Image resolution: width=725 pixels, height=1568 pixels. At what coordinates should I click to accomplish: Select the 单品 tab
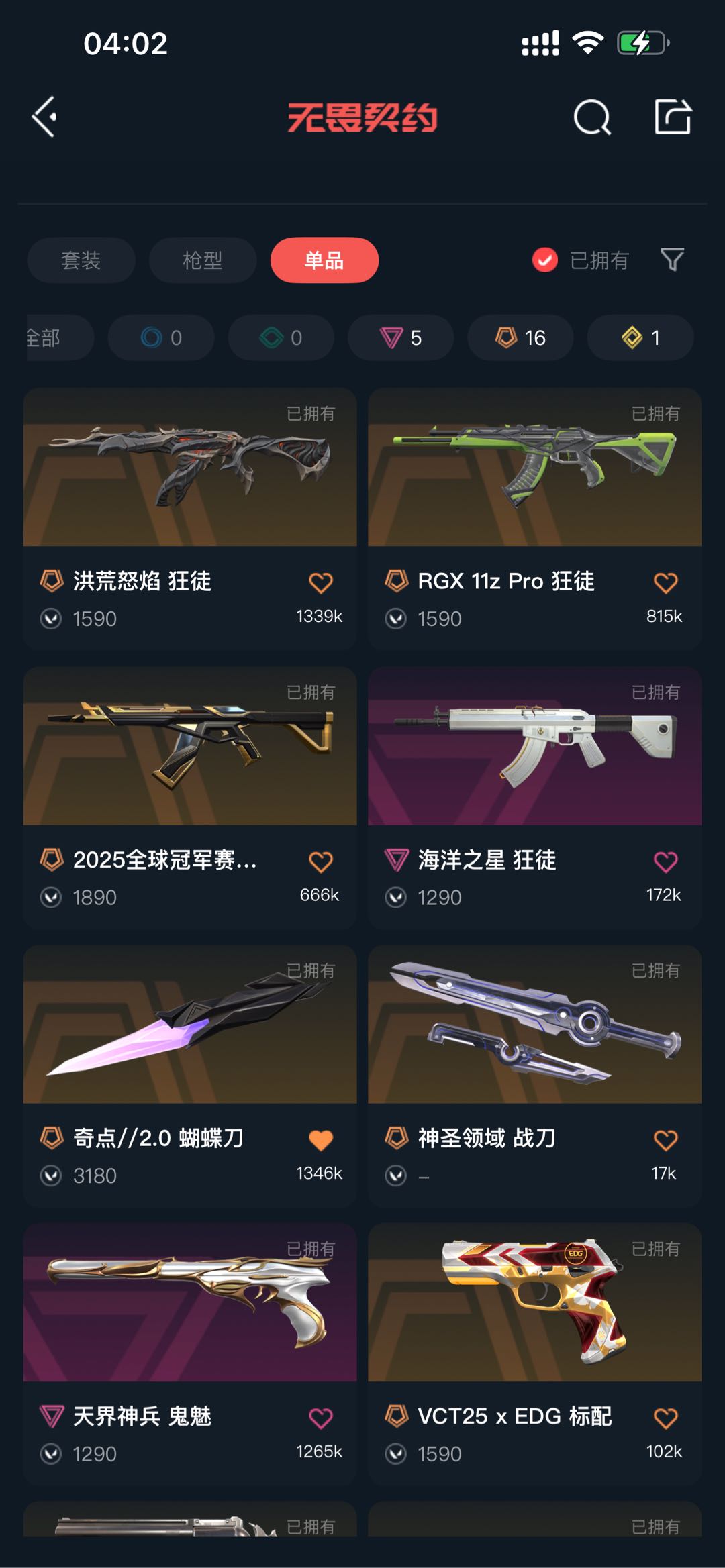[x=324, y=260]
